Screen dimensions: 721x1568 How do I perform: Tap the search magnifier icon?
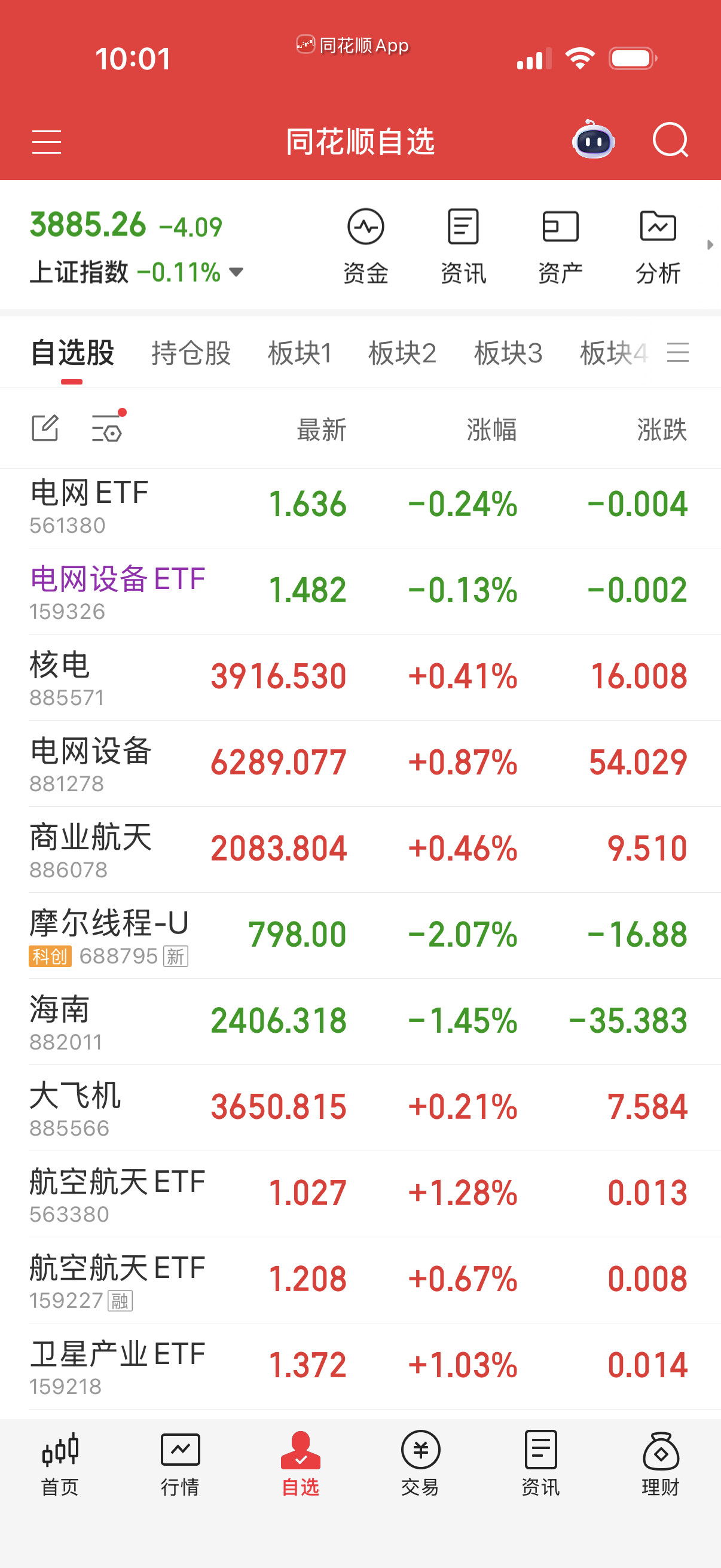(x=672, y=141)
